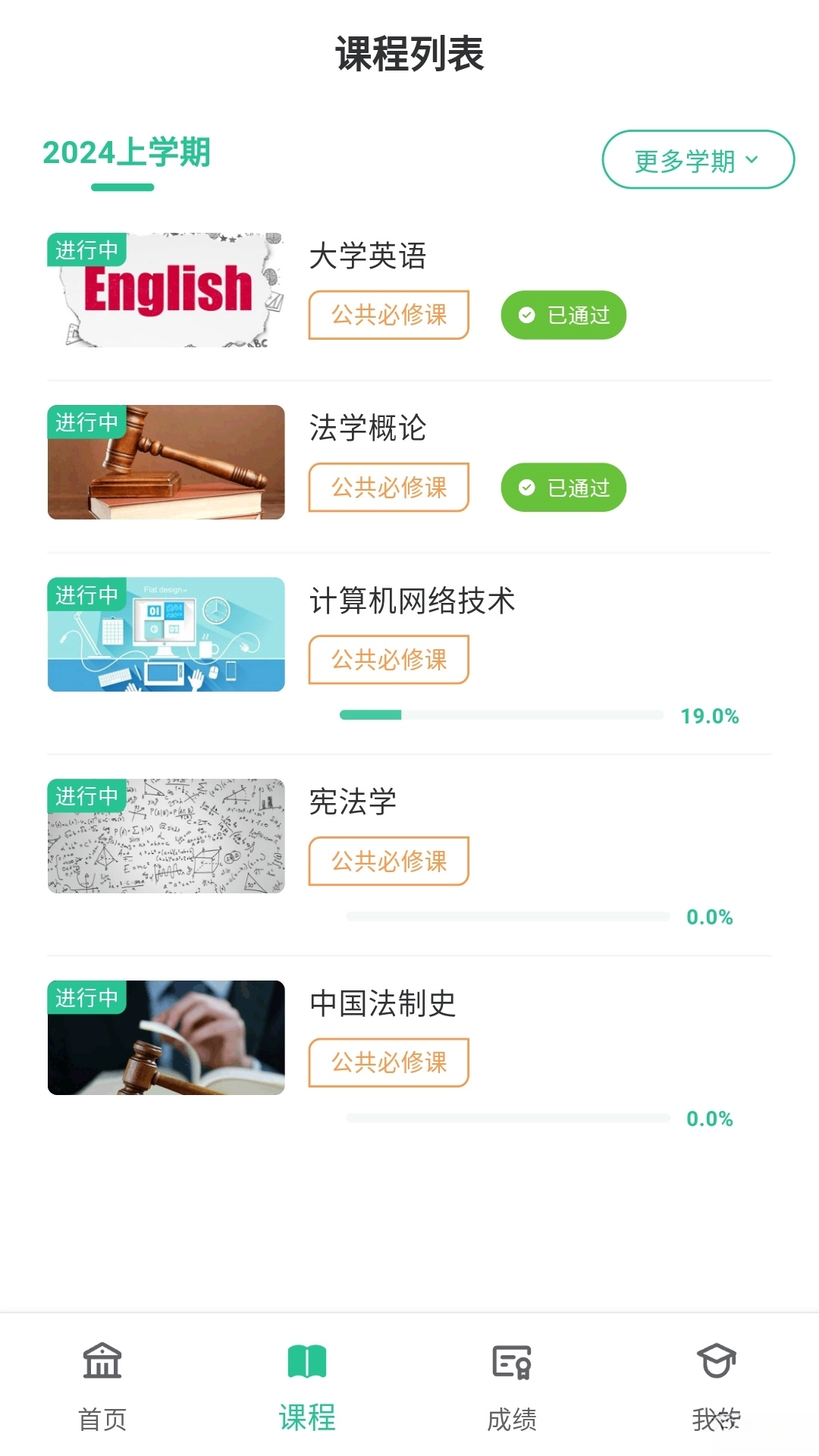Open the 计算机网络技术 course title

coord(413,601)
